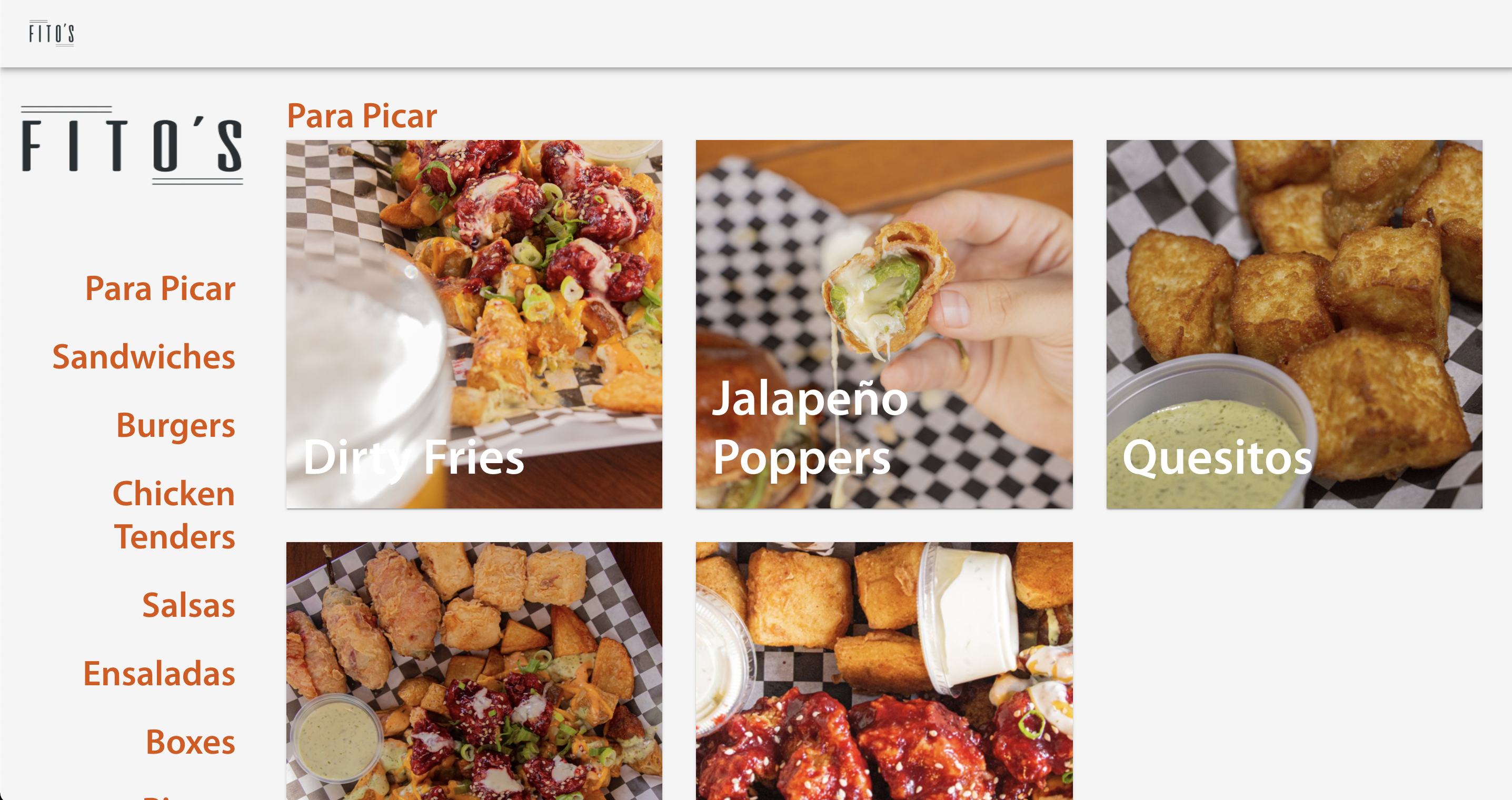Viewport: 1512px width, 800px height.
Task: View the Ensaladas category
Action: coord(159,673)
